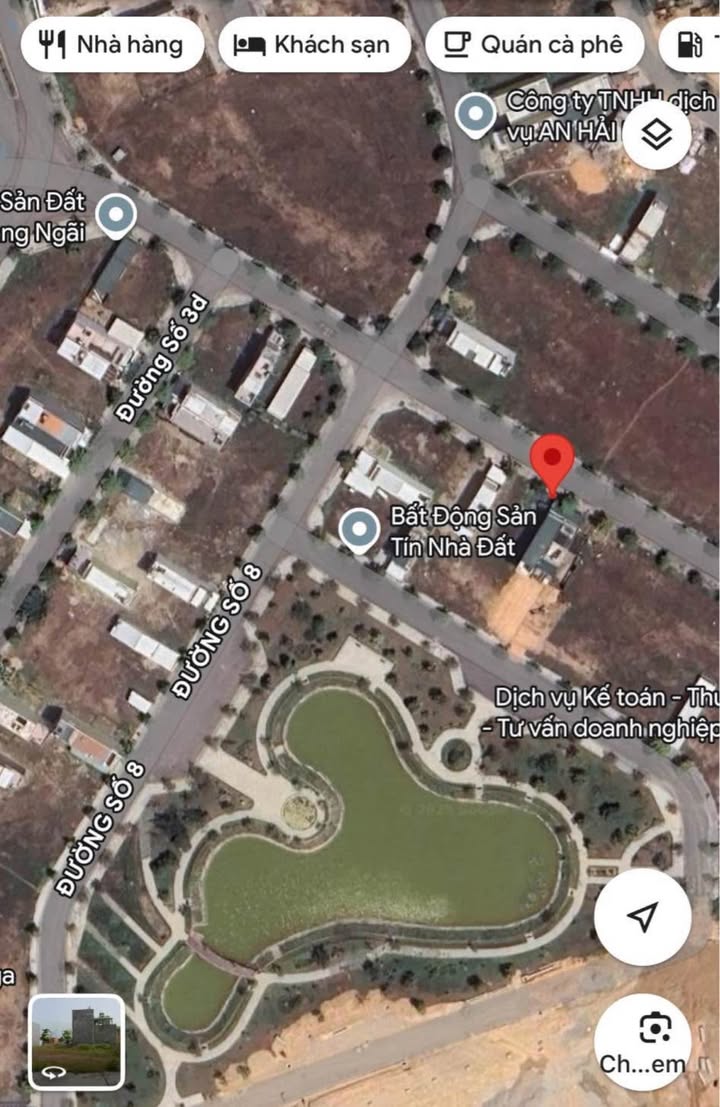The width and height of the screenshot is (720, 1107).
Task: Open Công ty TNHH AN HẢI marker
Action: 476,114
